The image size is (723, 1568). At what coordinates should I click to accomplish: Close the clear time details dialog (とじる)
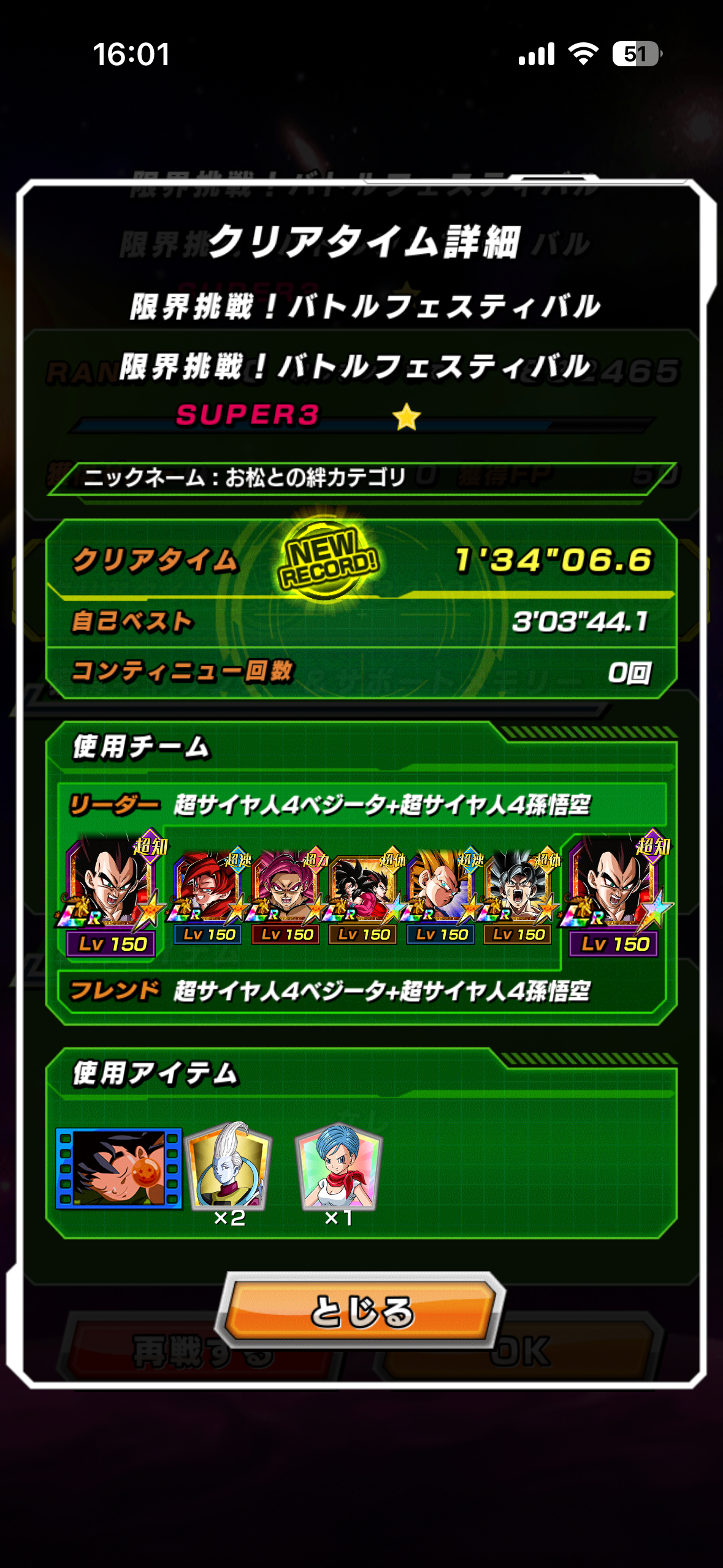(x=362, y=1311)
